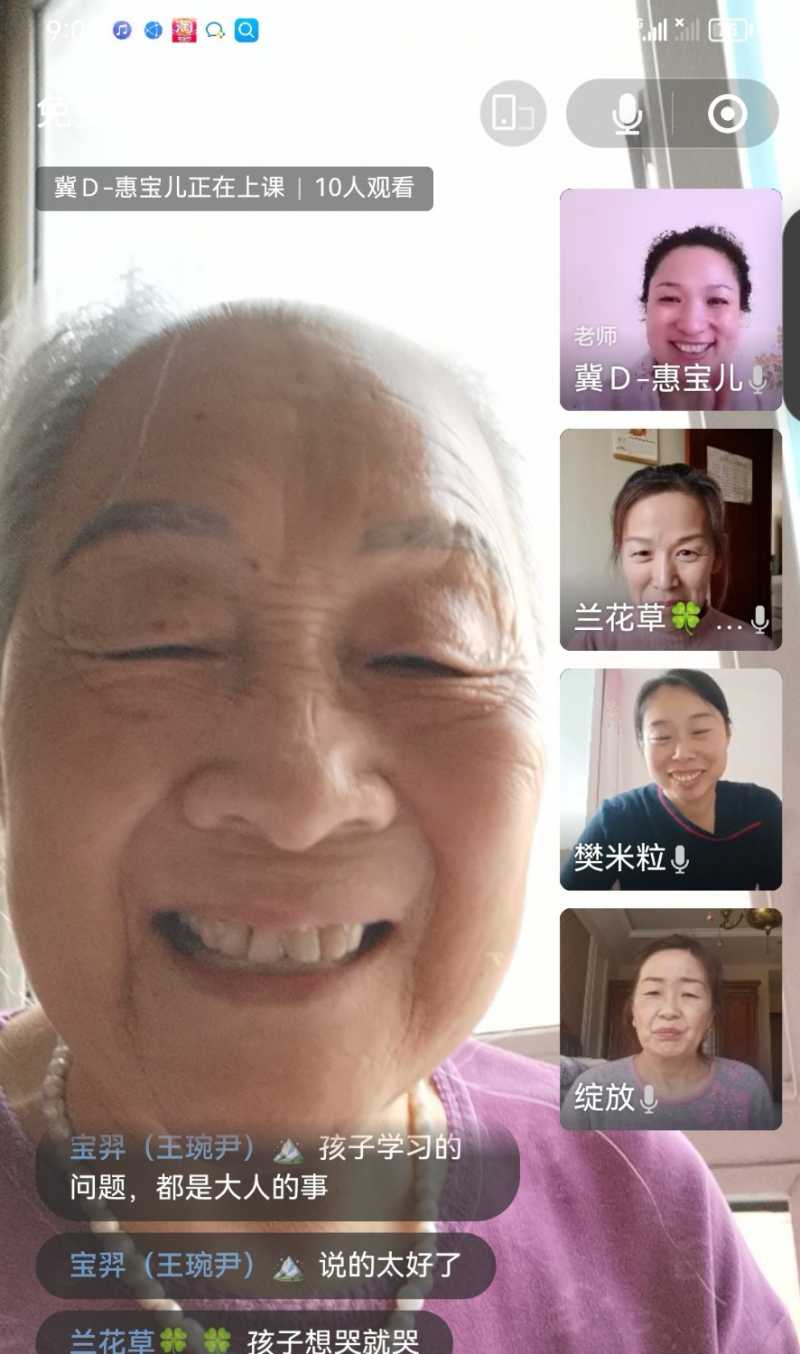Tap the circular record icon
Image resolution: width=800 pixels, height=1354 pixels.
tap(727, 114)
